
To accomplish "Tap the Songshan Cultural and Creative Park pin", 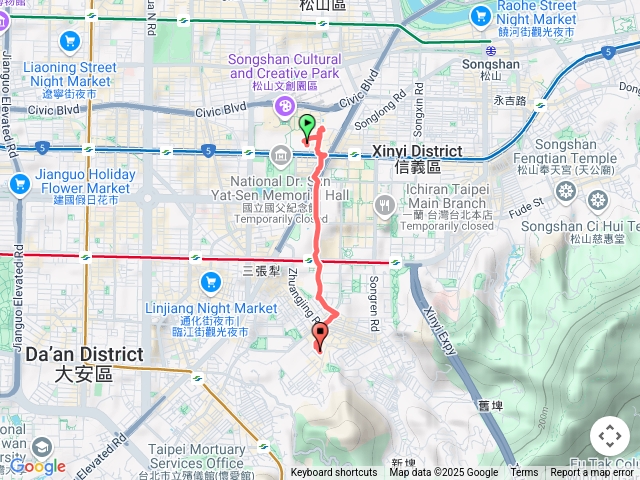I will coord(285,103).
